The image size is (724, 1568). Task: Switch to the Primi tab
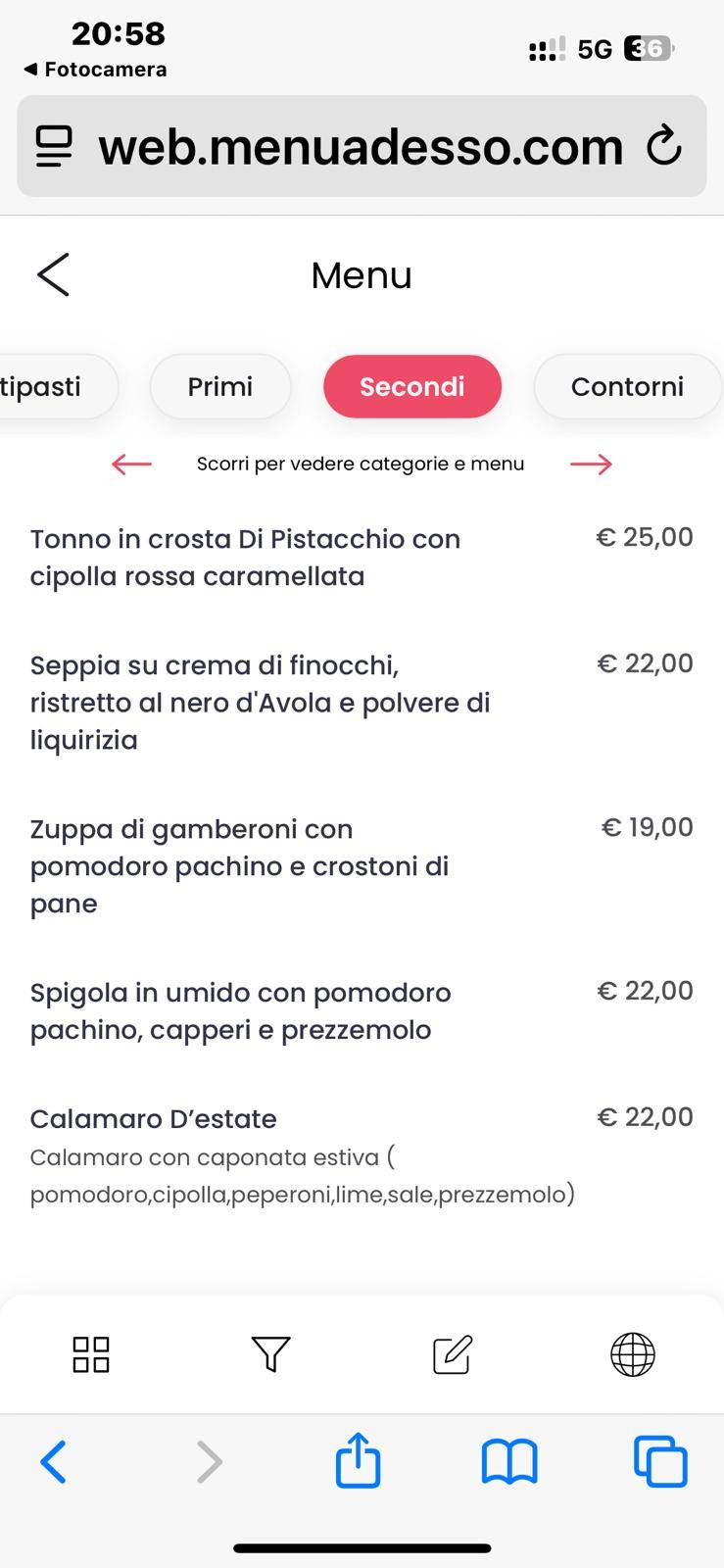pos(219,386)
